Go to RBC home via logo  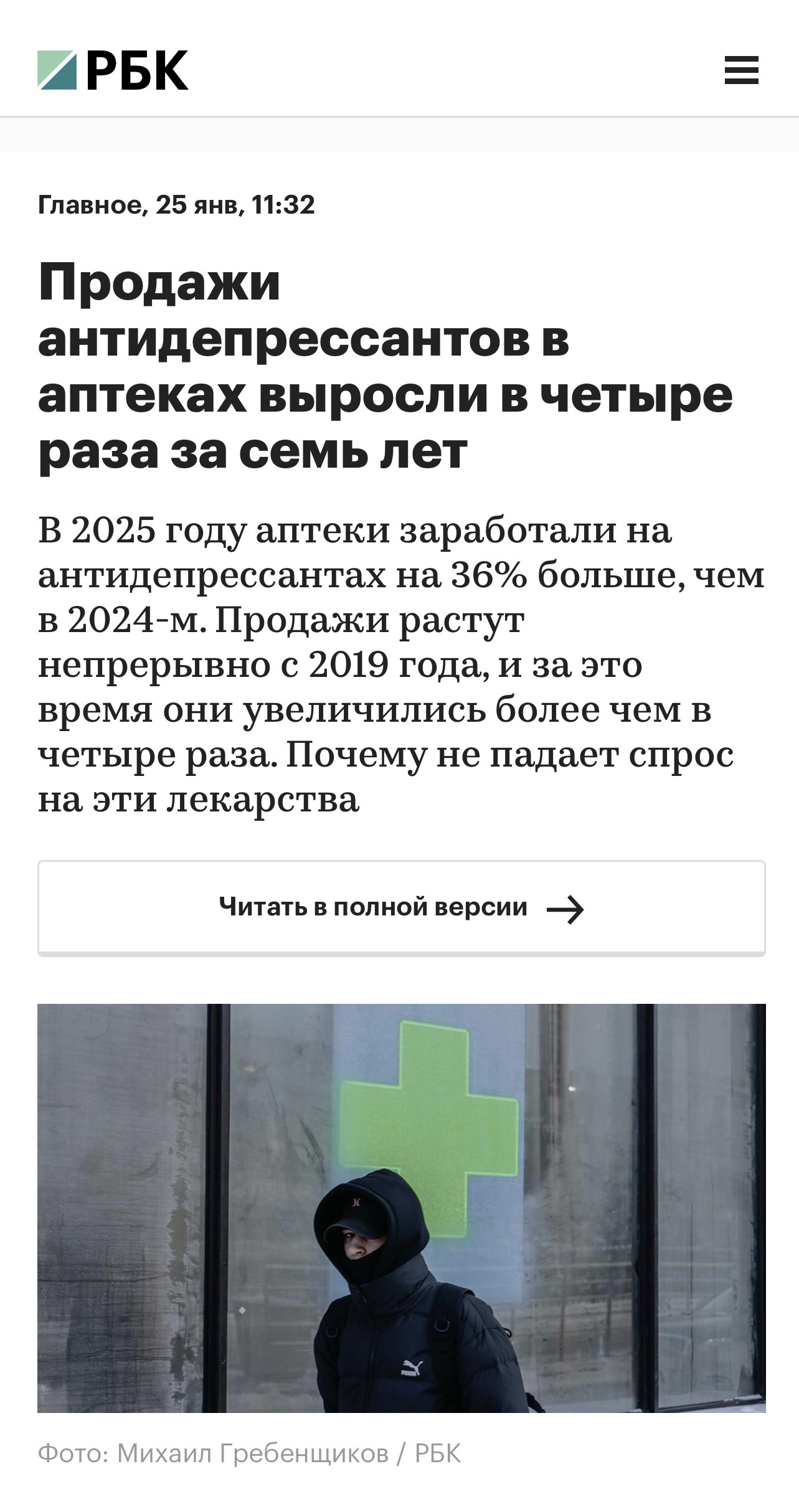(x=113, y=70)
